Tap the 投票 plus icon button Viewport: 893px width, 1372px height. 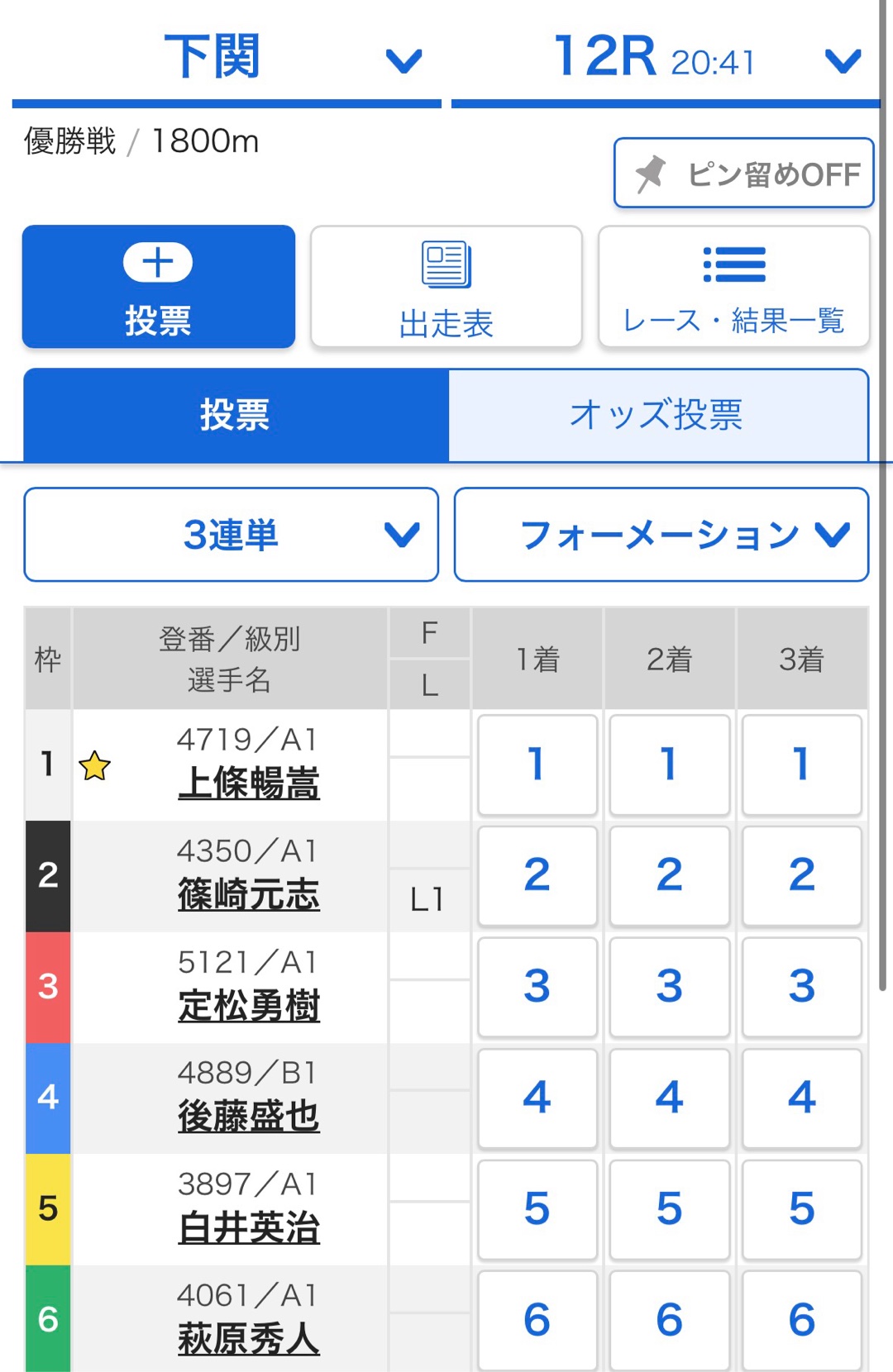pyautogui.click(x=158, y=263)
